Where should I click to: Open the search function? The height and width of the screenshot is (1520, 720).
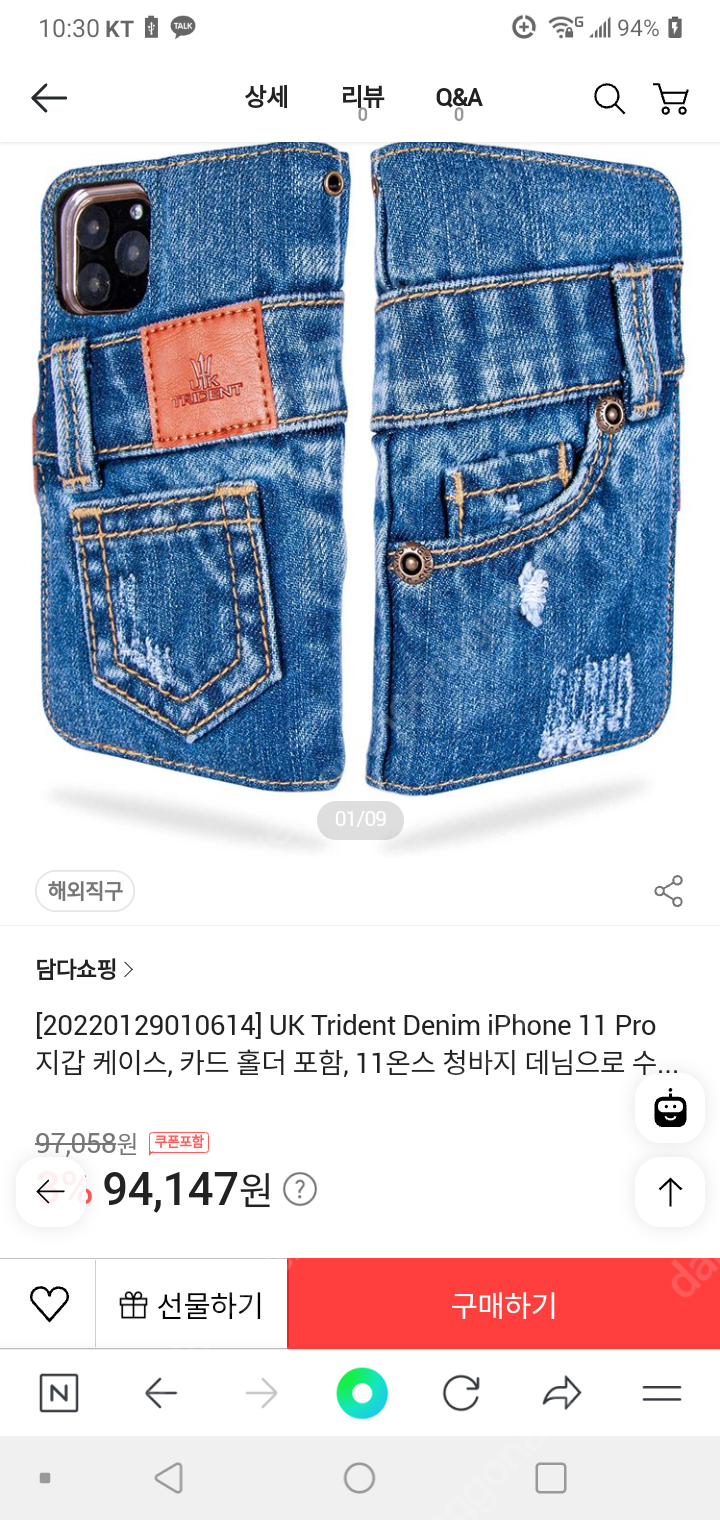click(608, 99)
